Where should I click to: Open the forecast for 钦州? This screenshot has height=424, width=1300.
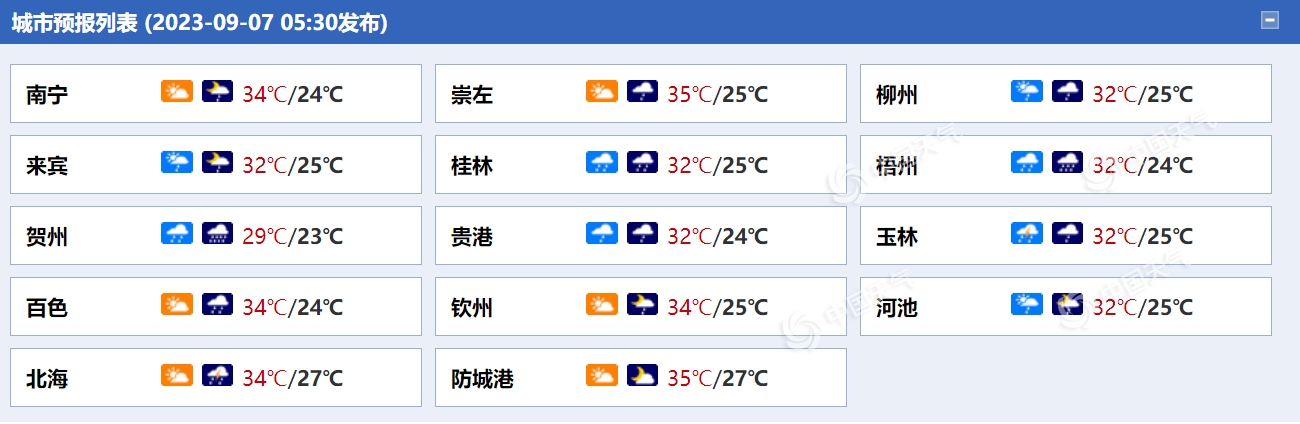click(x=472, y=308)
